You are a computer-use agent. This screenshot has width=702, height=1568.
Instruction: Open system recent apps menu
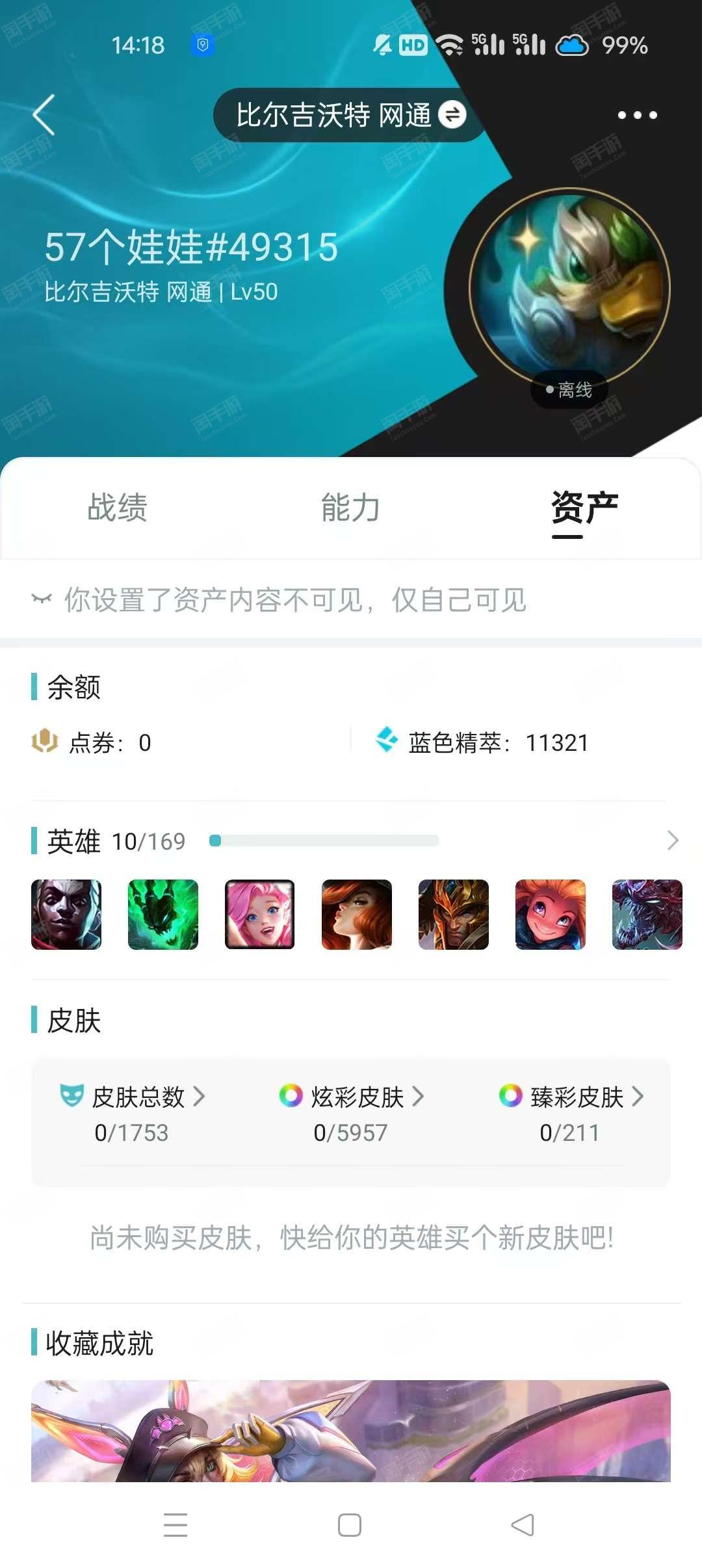(x=175, y=1525)
